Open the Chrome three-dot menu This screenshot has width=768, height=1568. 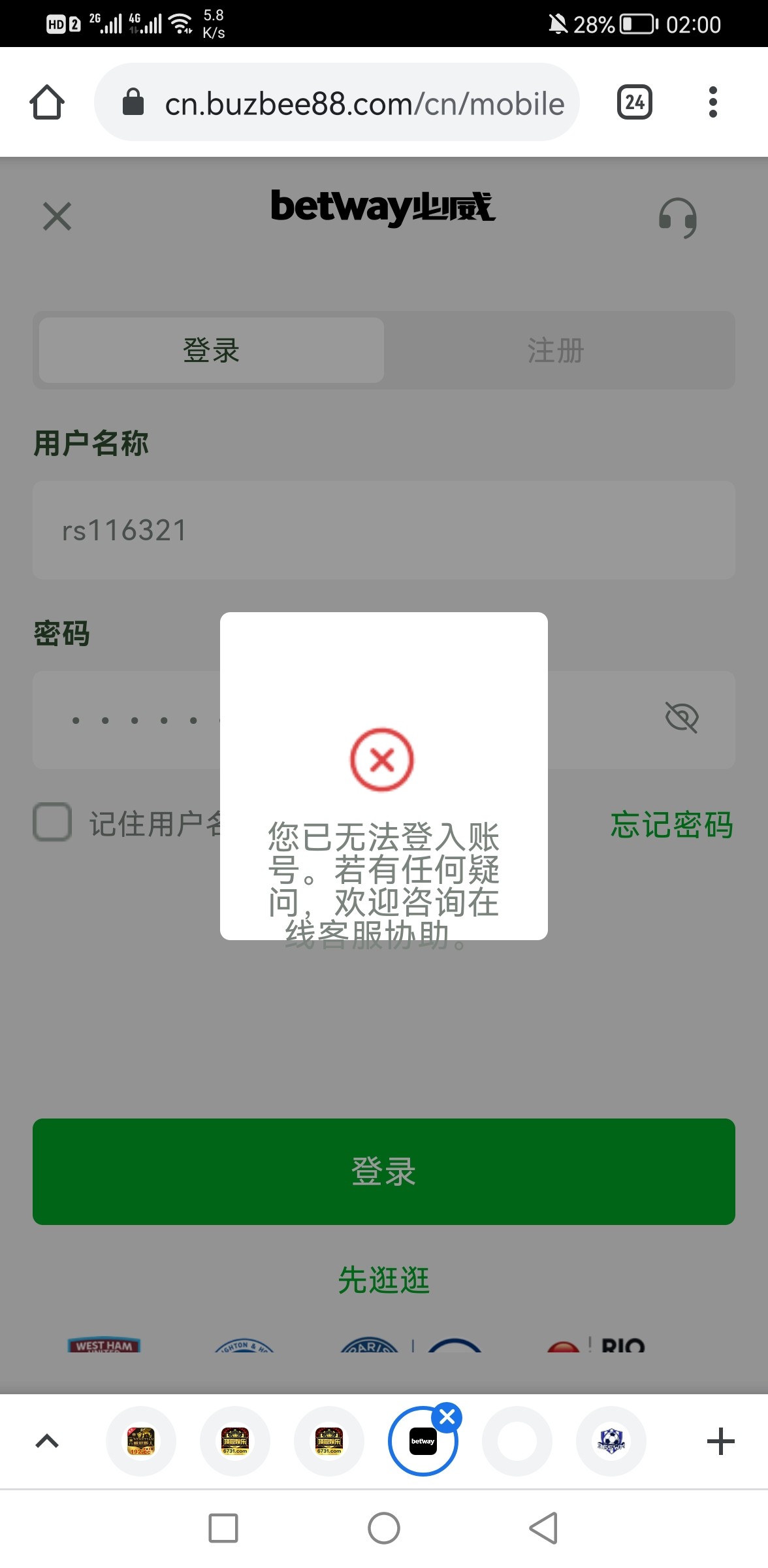(x=713, y=102)
